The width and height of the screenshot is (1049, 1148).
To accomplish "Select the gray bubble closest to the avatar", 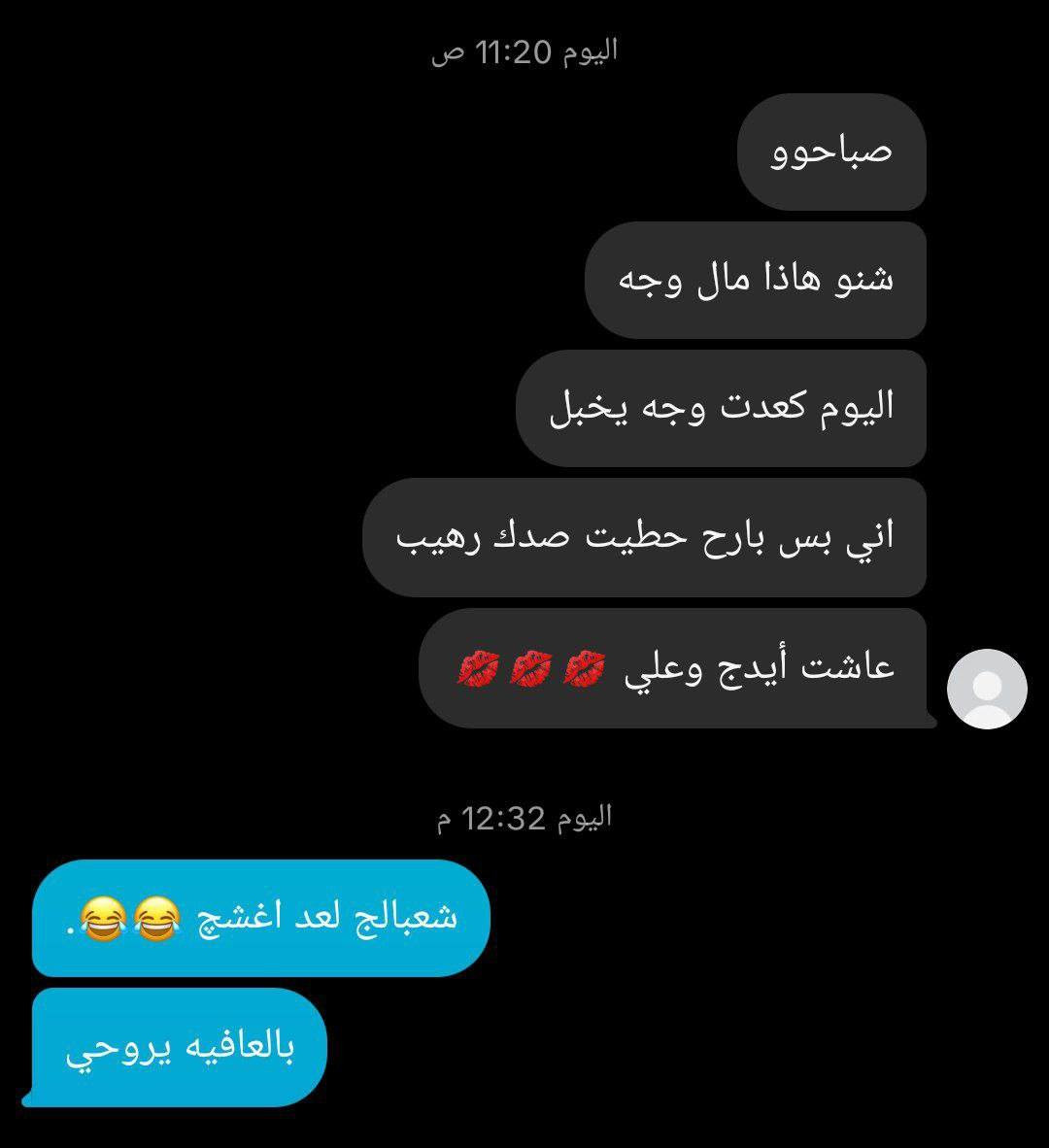I will 680,668.
